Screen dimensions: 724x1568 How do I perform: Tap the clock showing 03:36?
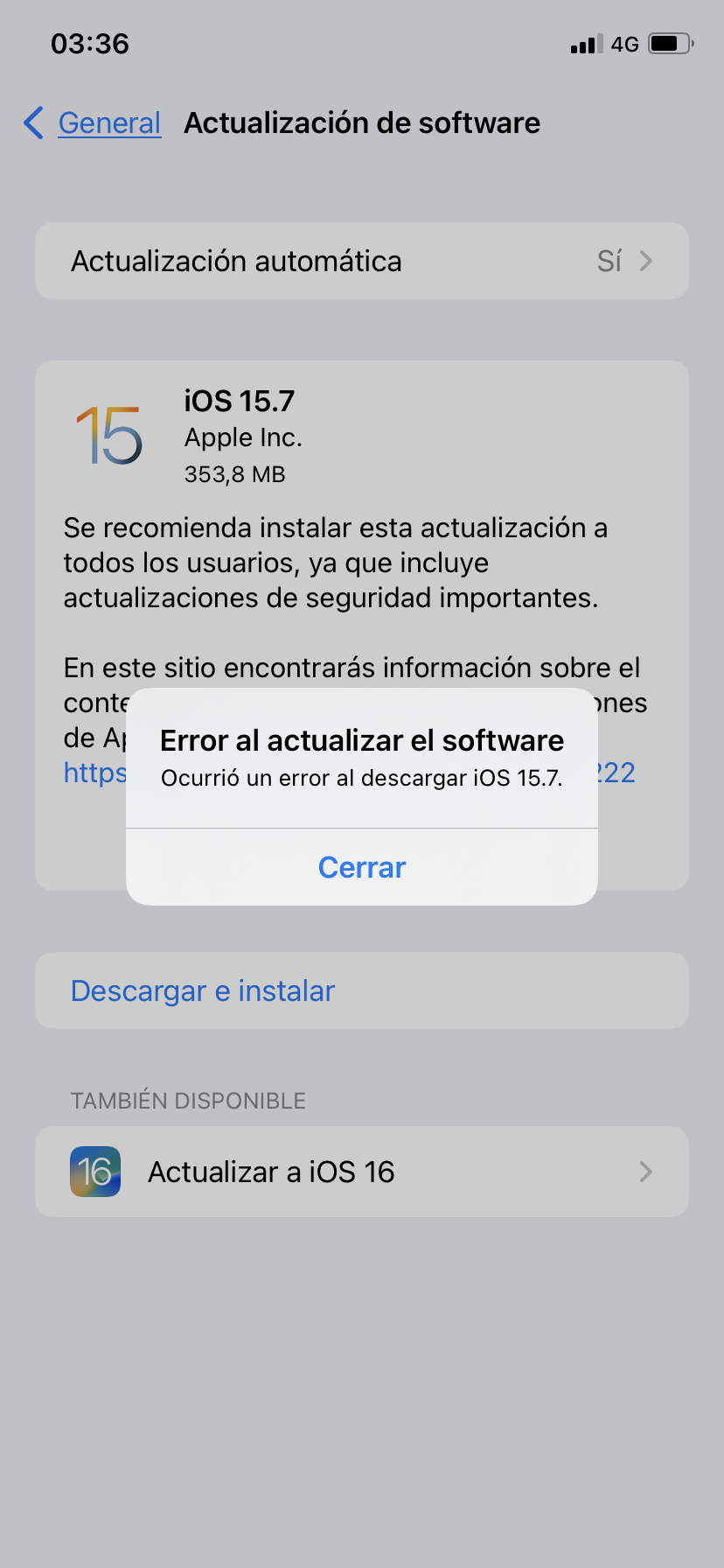[90, 43]
